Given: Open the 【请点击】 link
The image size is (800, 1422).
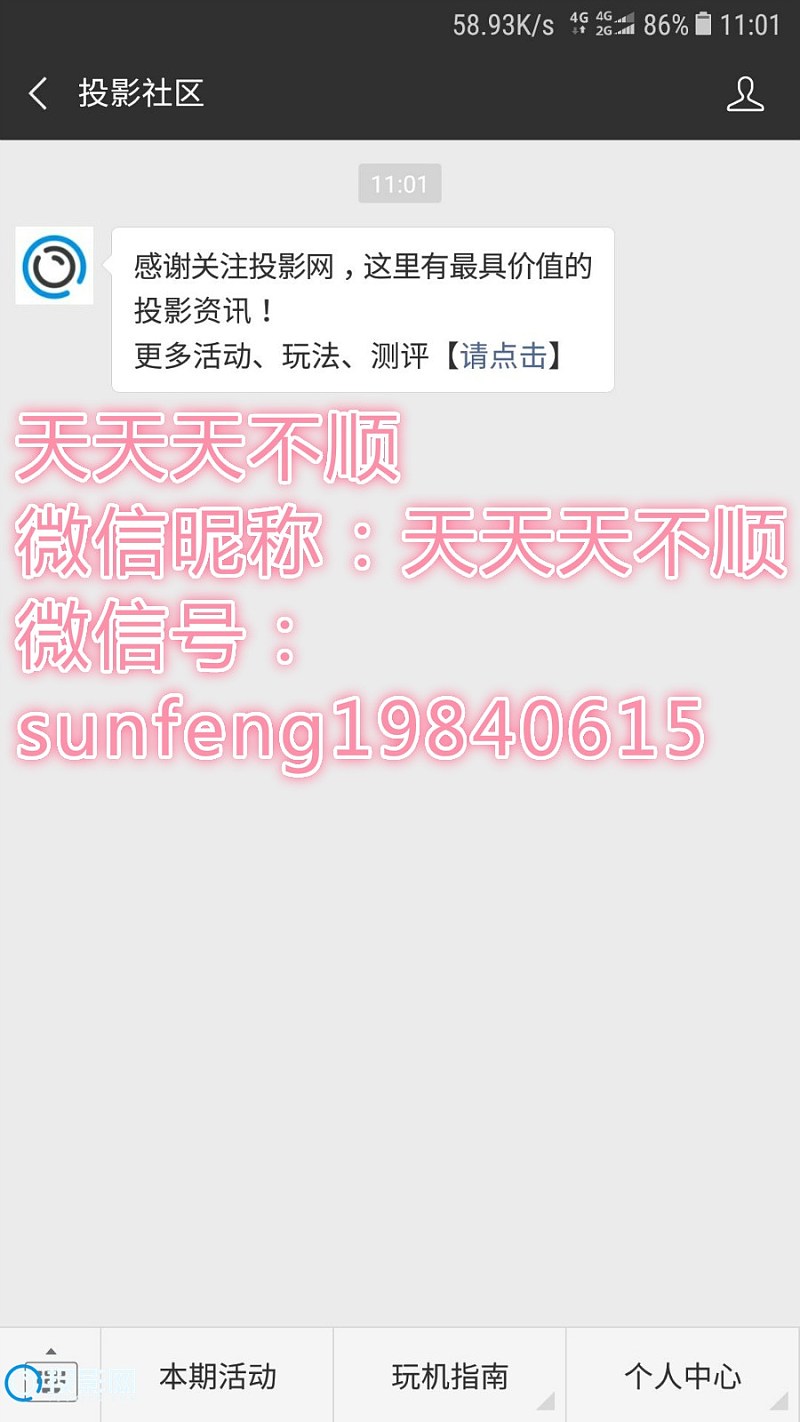Looking at the screenshot, I should [504, 355].
